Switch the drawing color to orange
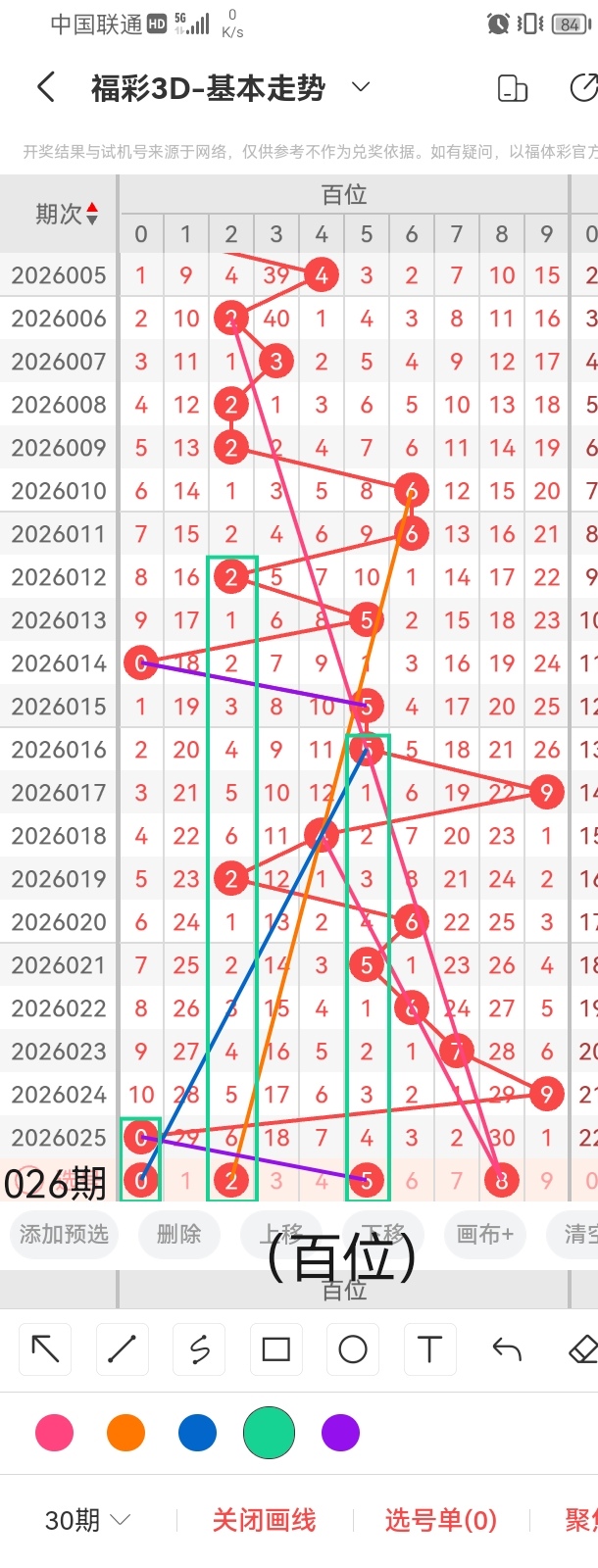598x1568 pixels. point(125,1433)
